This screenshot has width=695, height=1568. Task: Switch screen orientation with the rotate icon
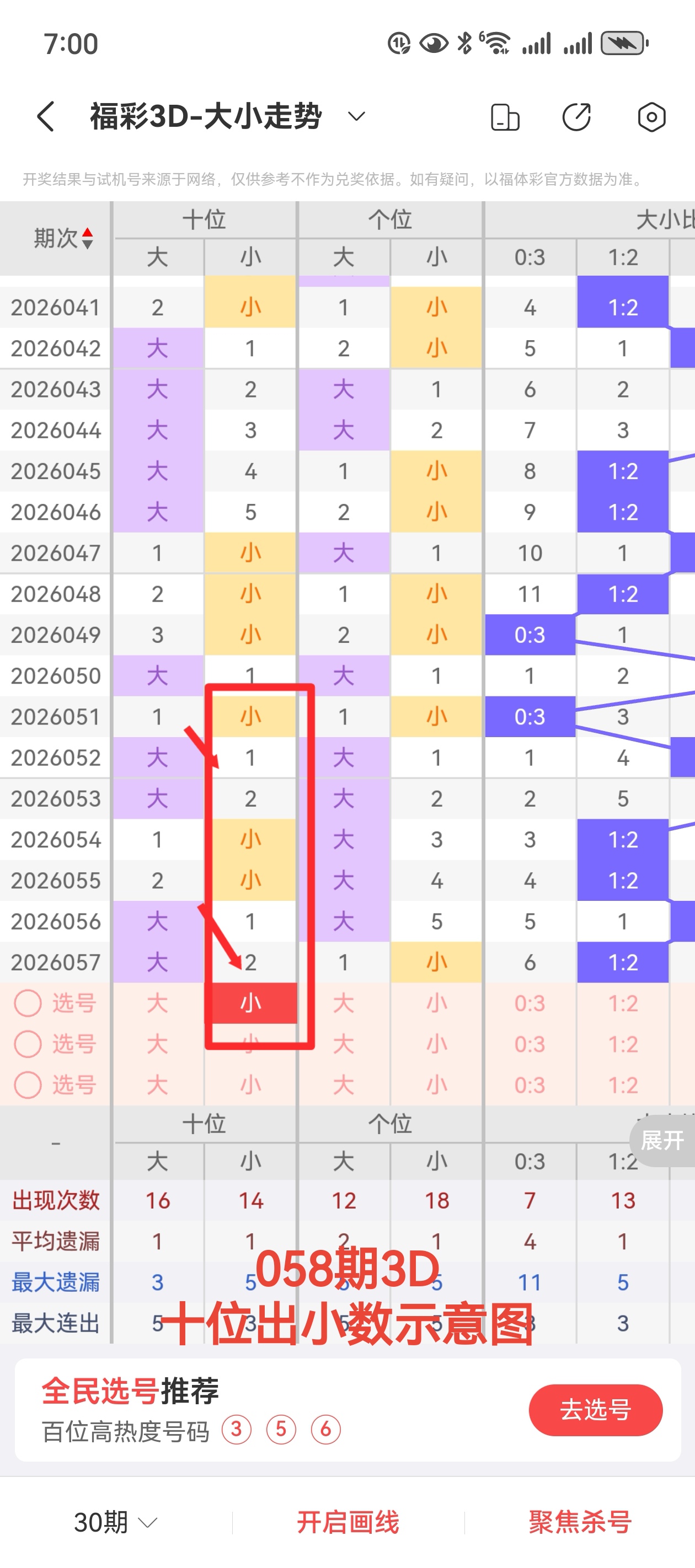(504, 117)
